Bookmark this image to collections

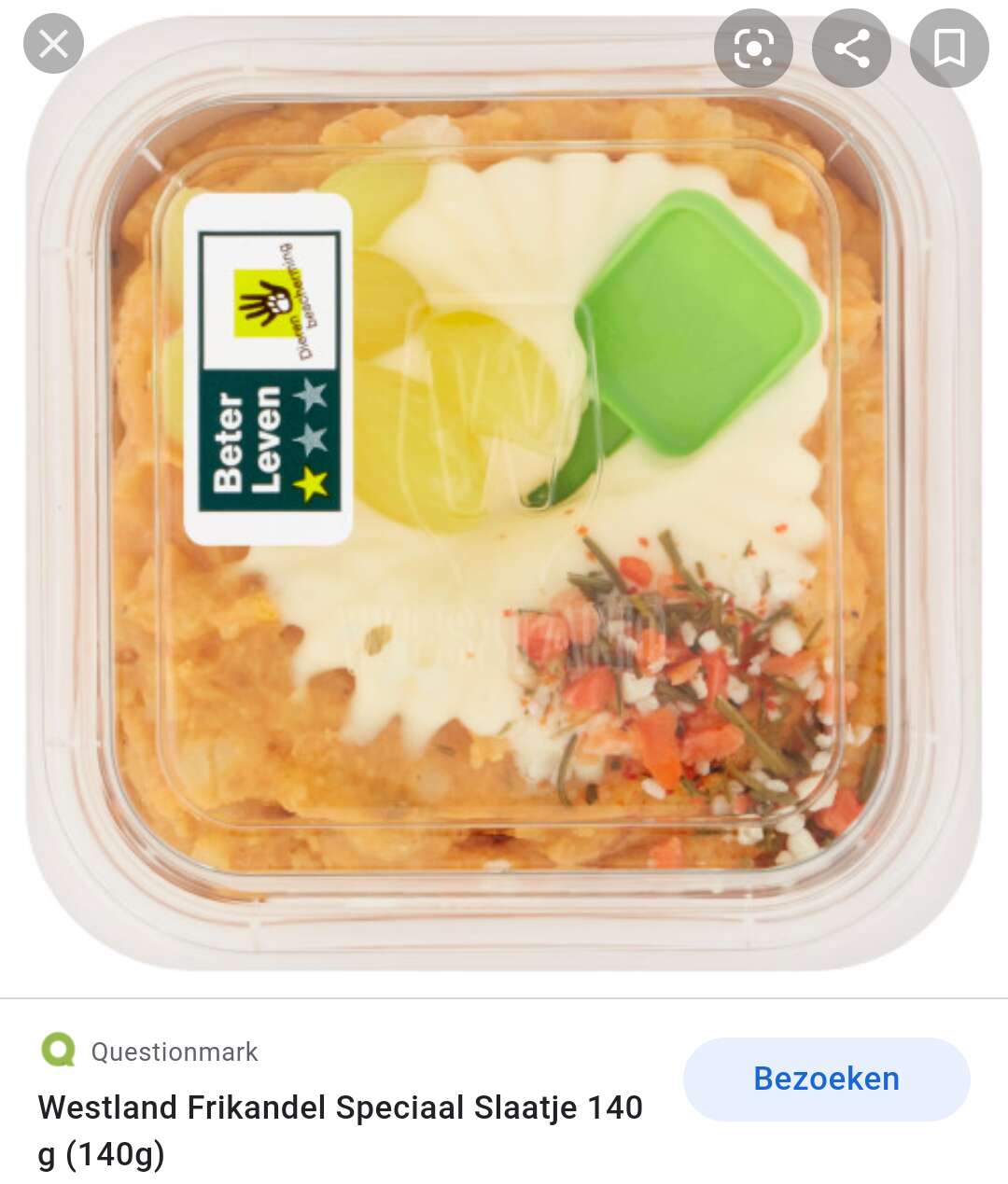[949, 48]
